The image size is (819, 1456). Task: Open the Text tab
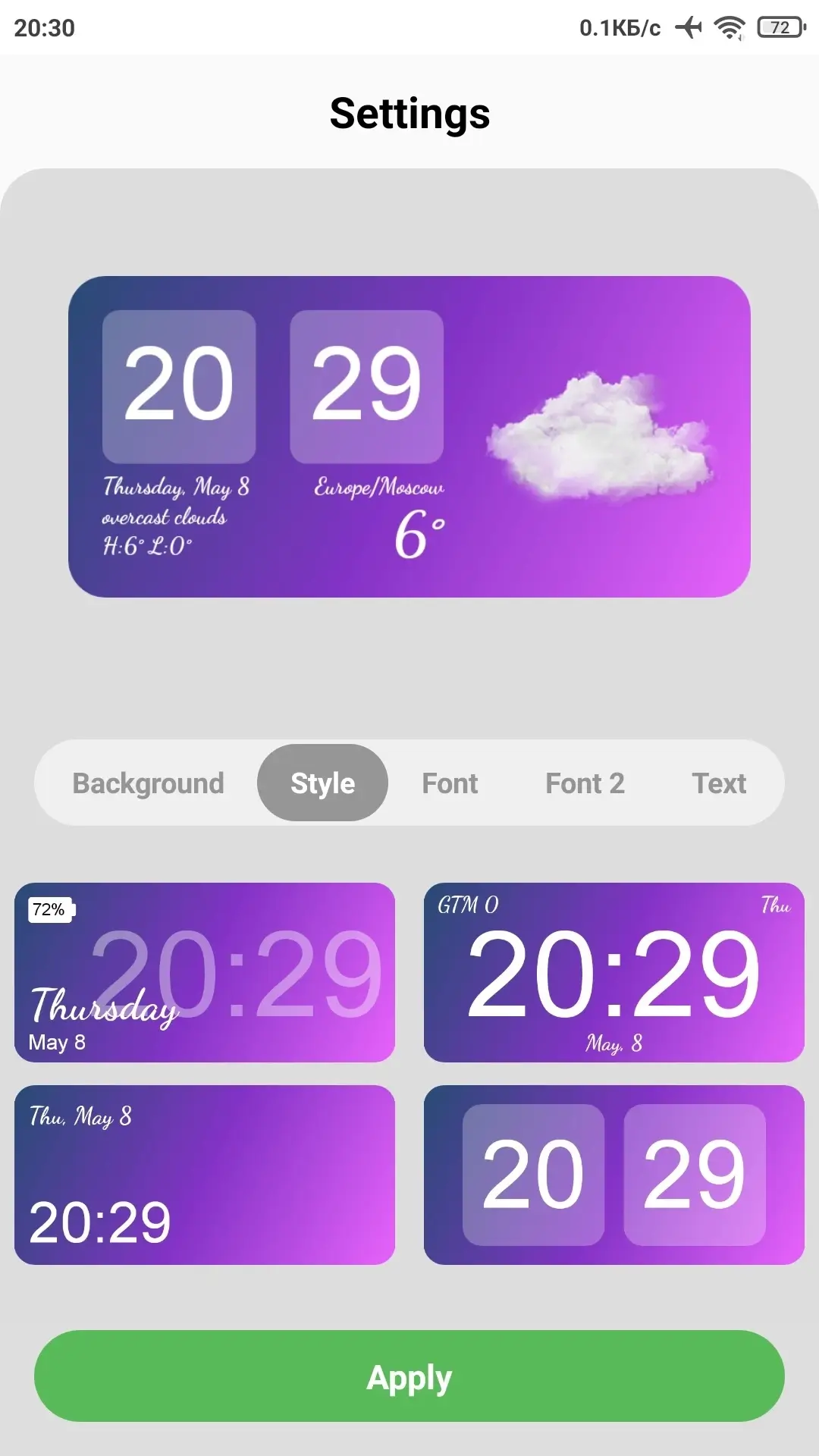click(719, 783)
